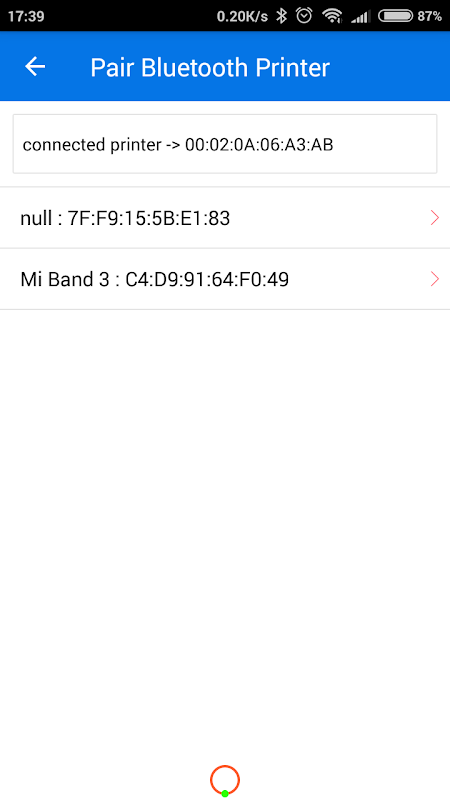Pair with Mi Band 3 device

pos(225,279)
